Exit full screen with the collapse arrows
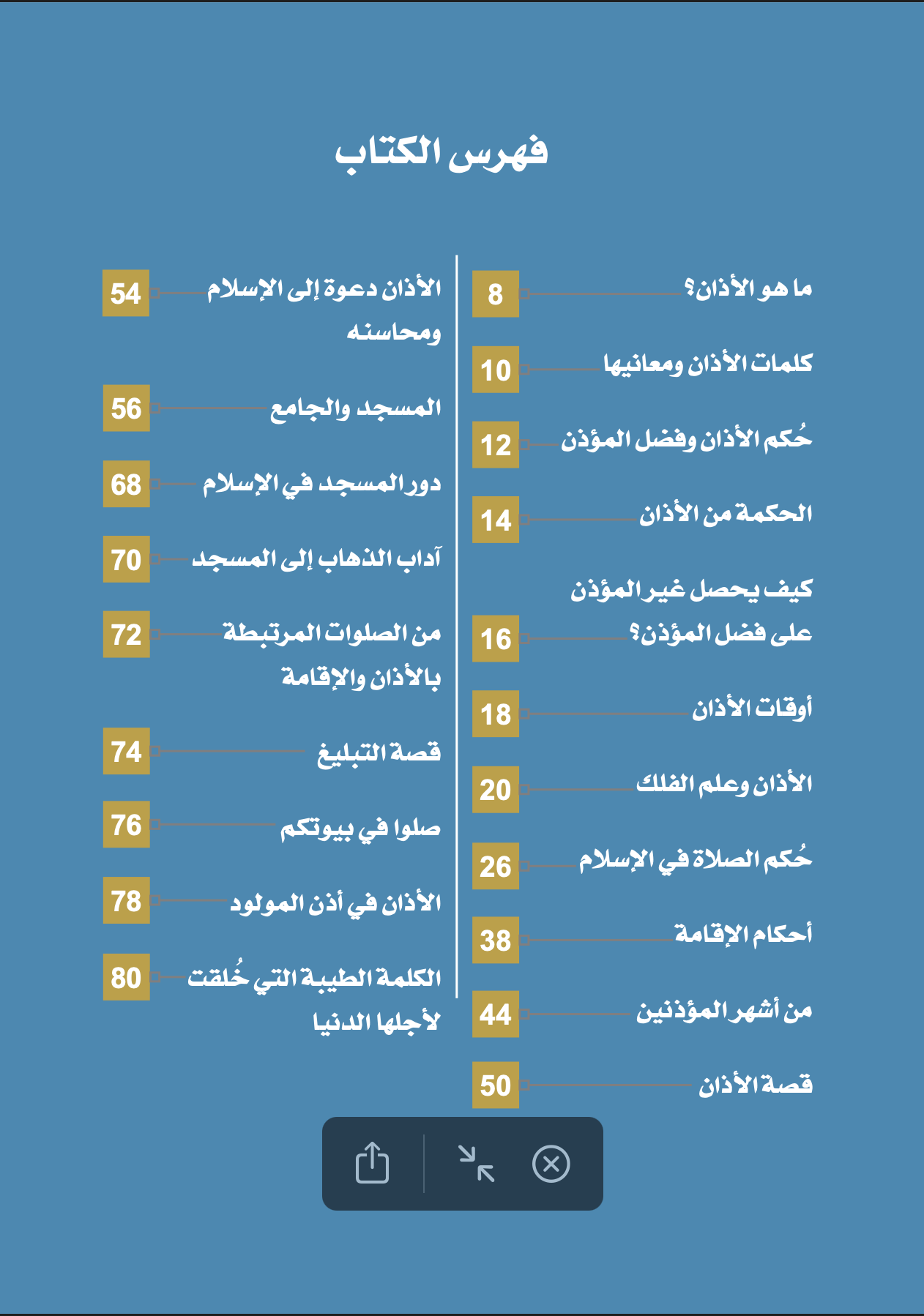This screenshot has height=1316, width=924. click(476, 1163)
